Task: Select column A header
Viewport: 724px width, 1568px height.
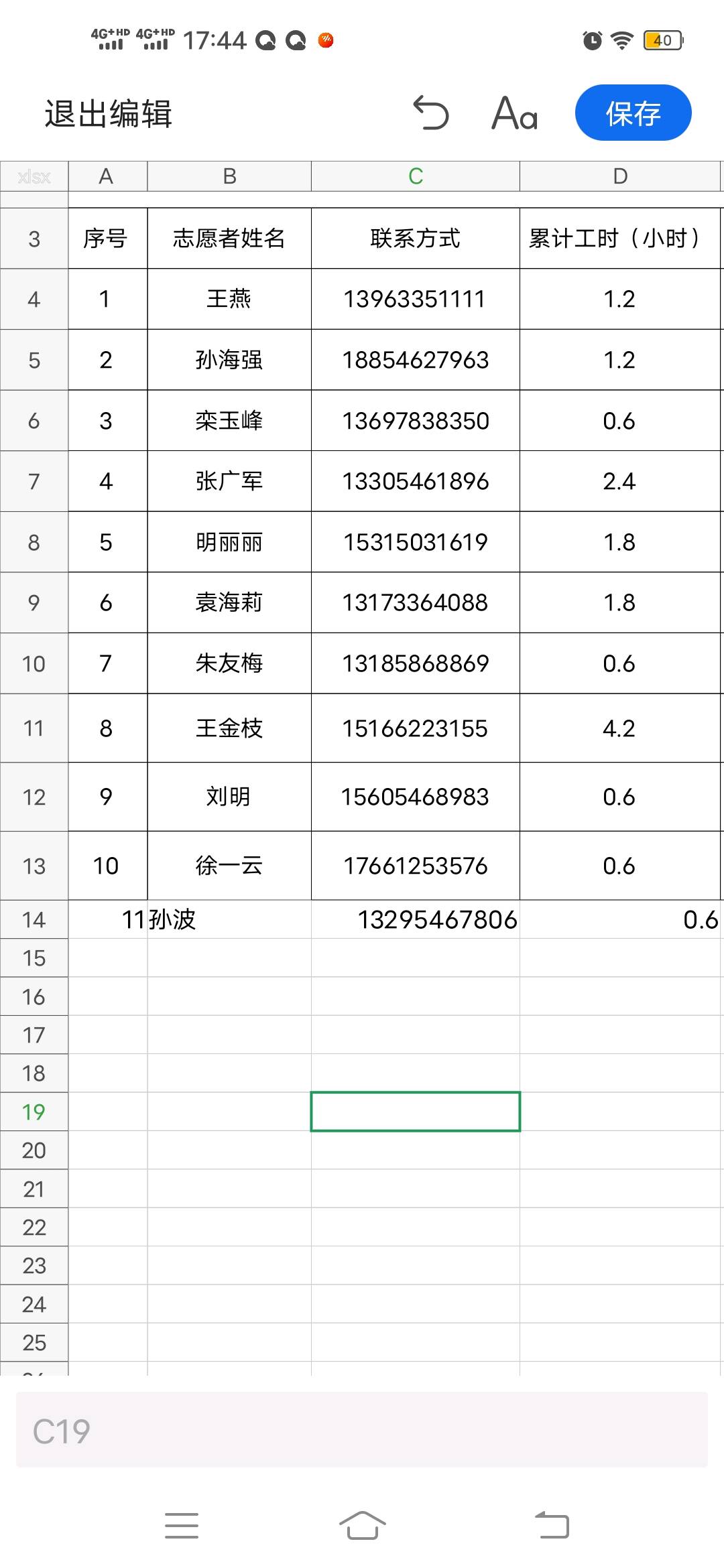Action: tap(107, 176)
